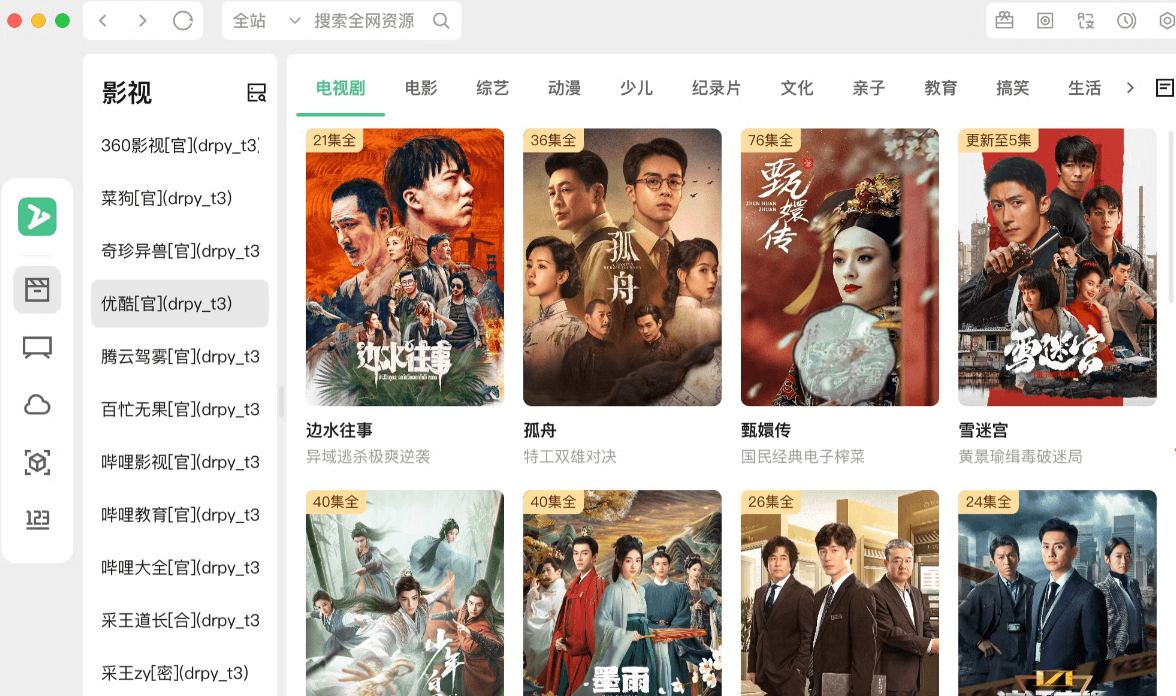1176x696 pixels.
Task: Open the history clock icon
Action: (1126, 20)
